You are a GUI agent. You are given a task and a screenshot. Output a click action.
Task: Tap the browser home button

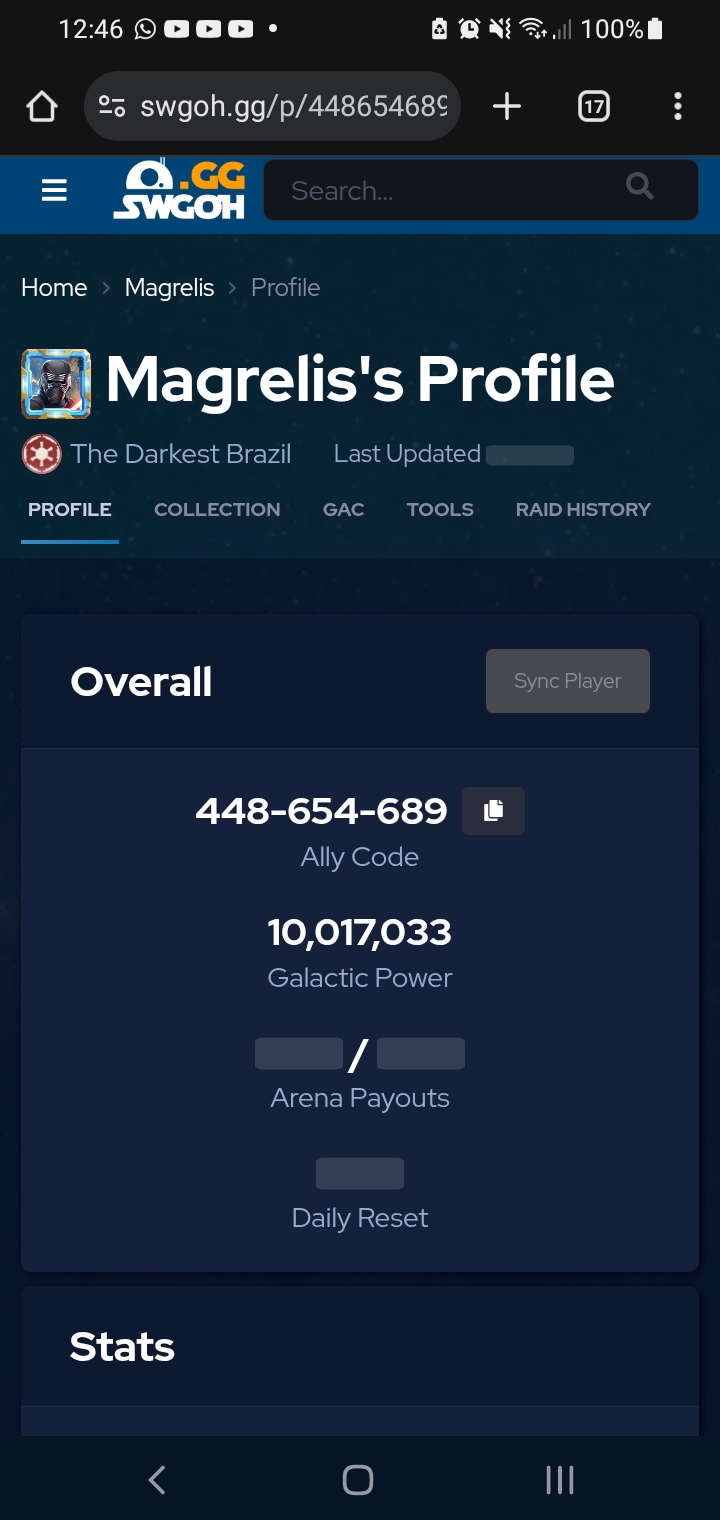point(41,106)
